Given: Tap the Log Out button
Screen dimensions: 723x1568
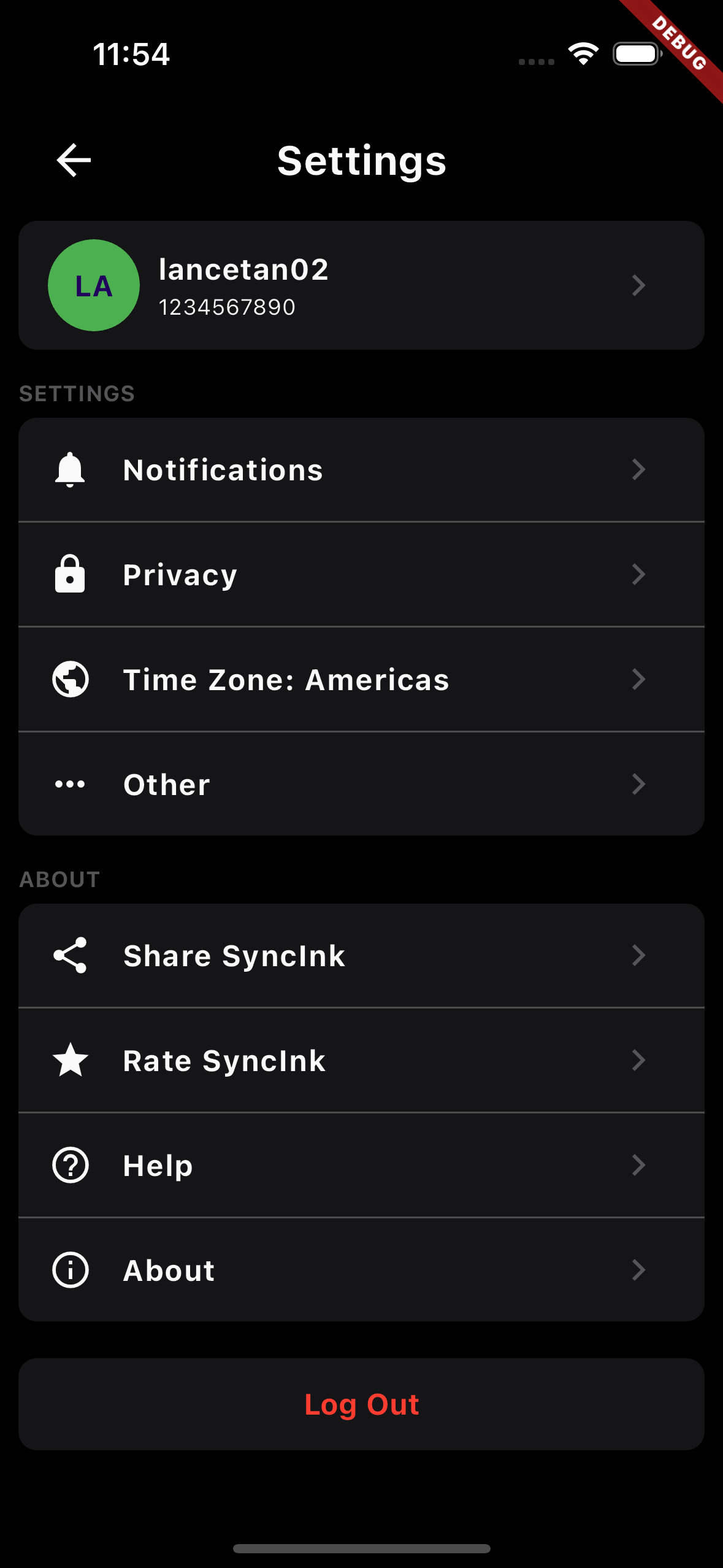Looking at the screenshot, I should coord(361,1404).
